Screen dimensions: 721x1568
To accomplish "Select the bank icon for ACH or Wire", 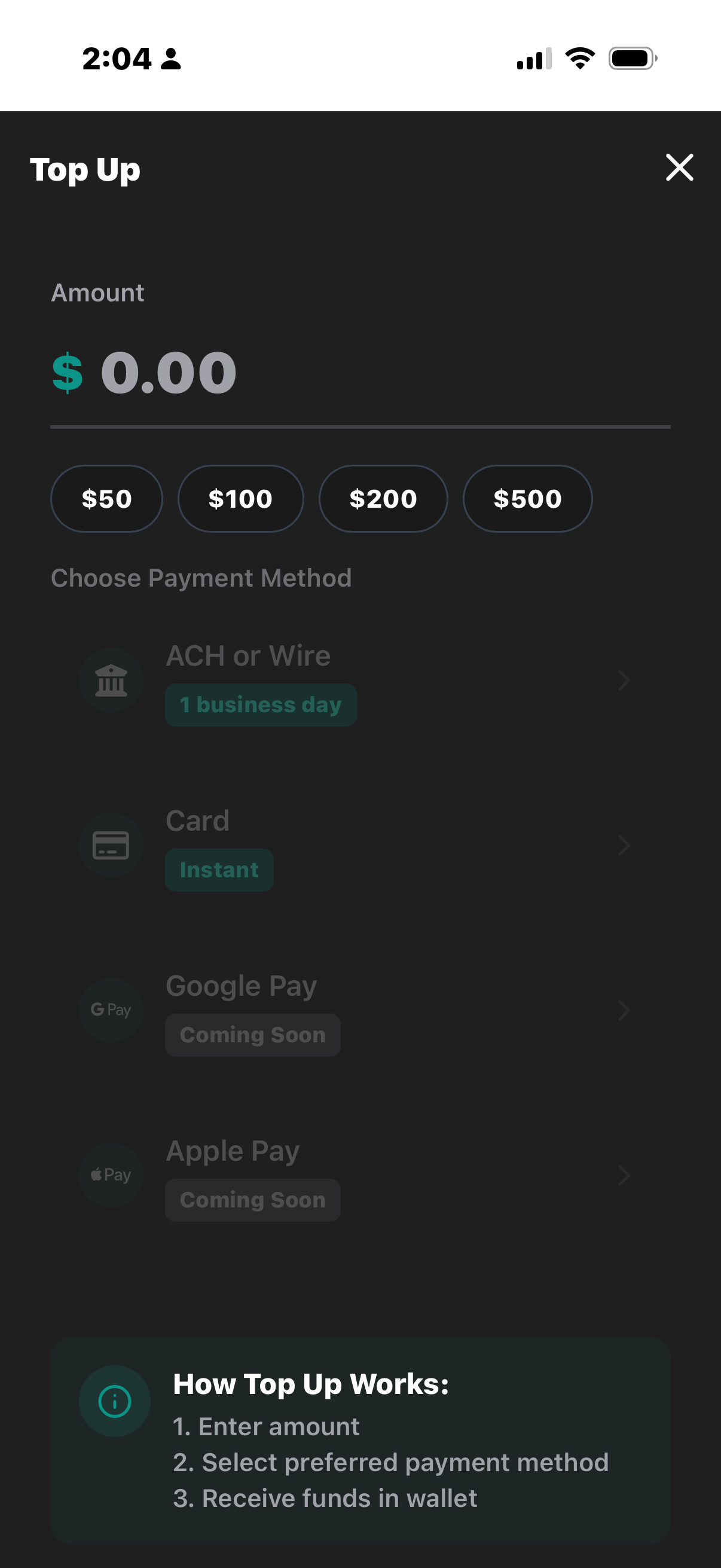I will click(x=111, y=679).
